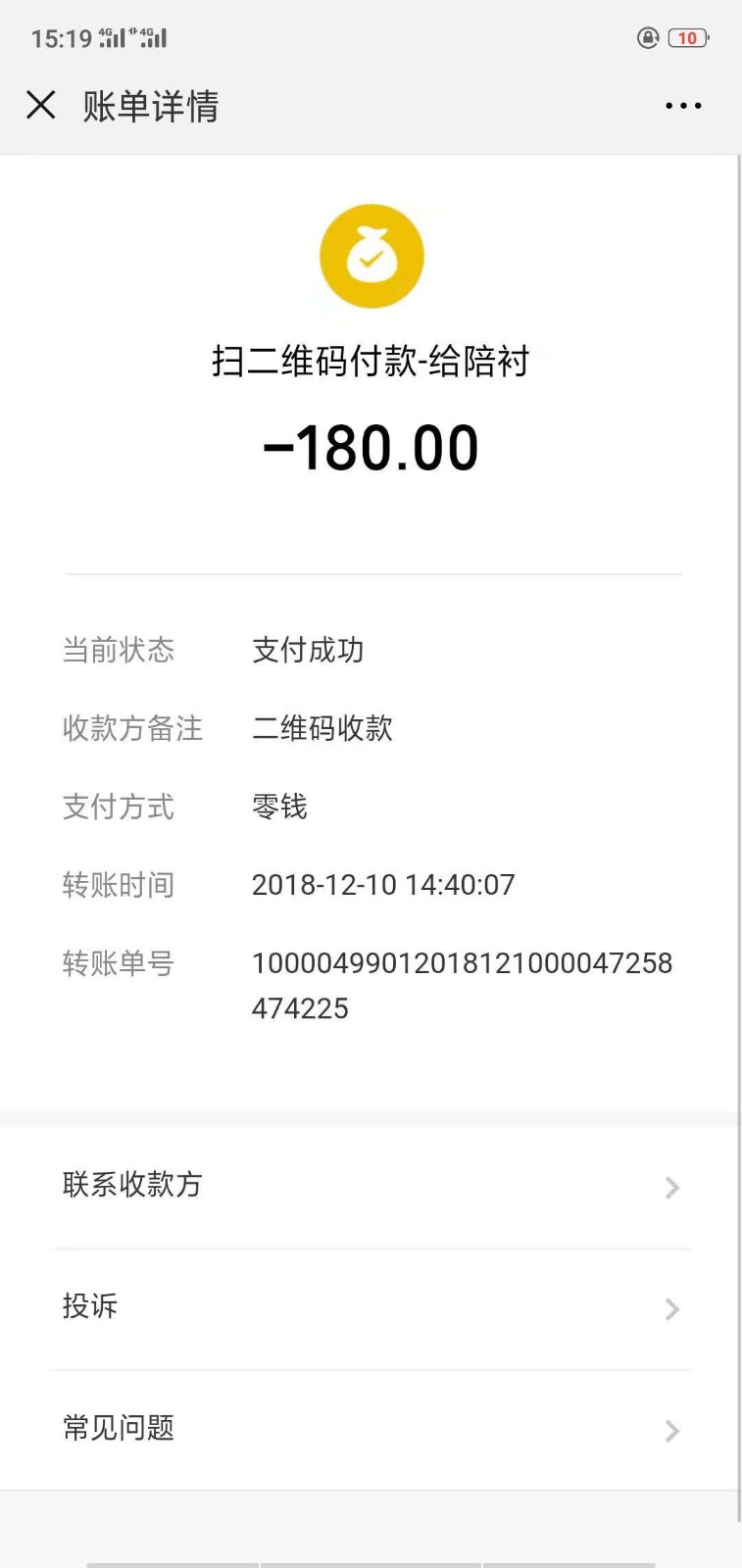The width and height of the screenshot is (742, 1568).
Task: Open 联系收款方 to contact the payee
Action: click(371, 1187)
